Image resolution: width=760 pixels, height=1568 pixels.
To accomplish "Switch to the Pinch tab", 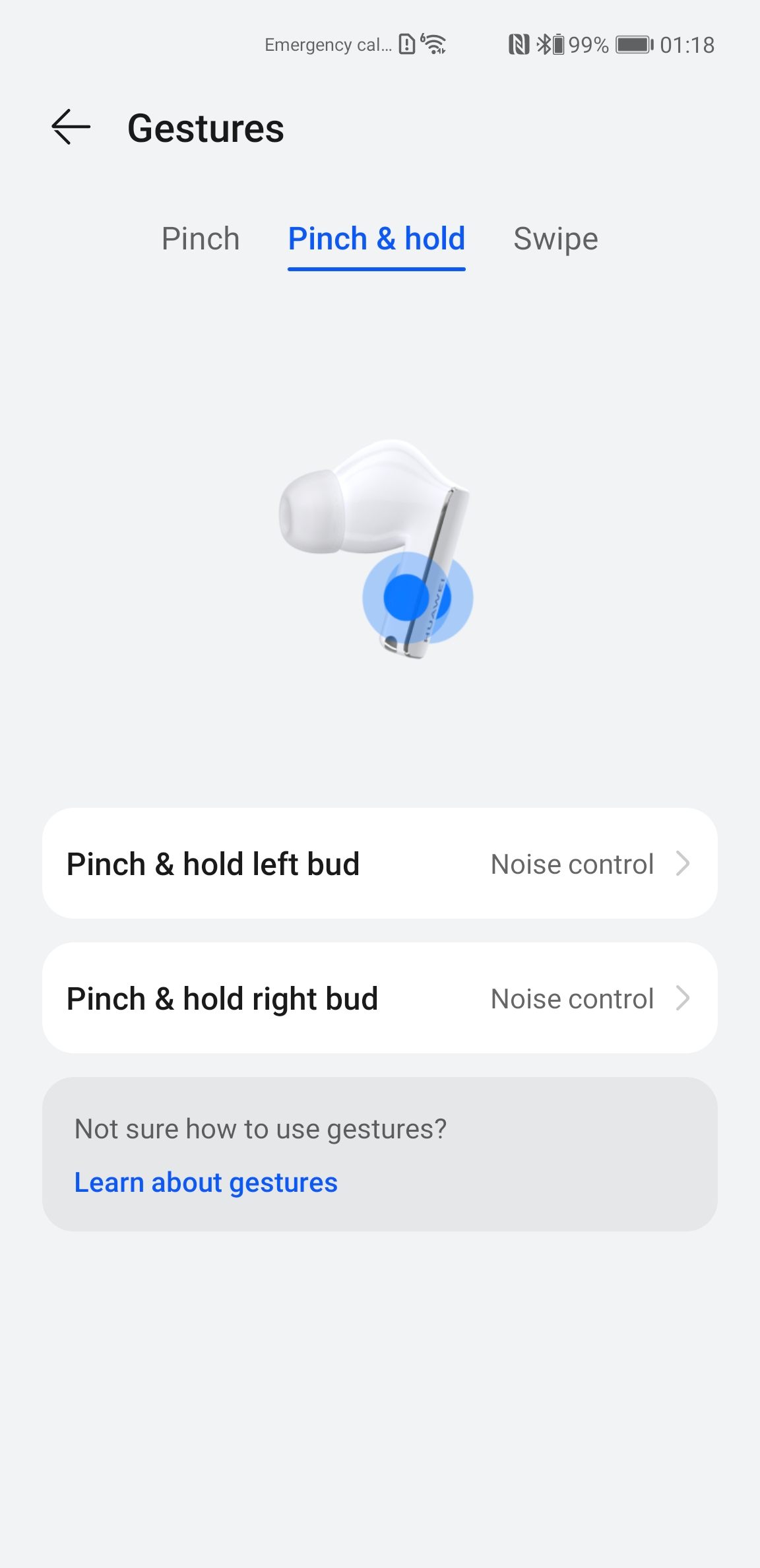I will click(201, 239).
